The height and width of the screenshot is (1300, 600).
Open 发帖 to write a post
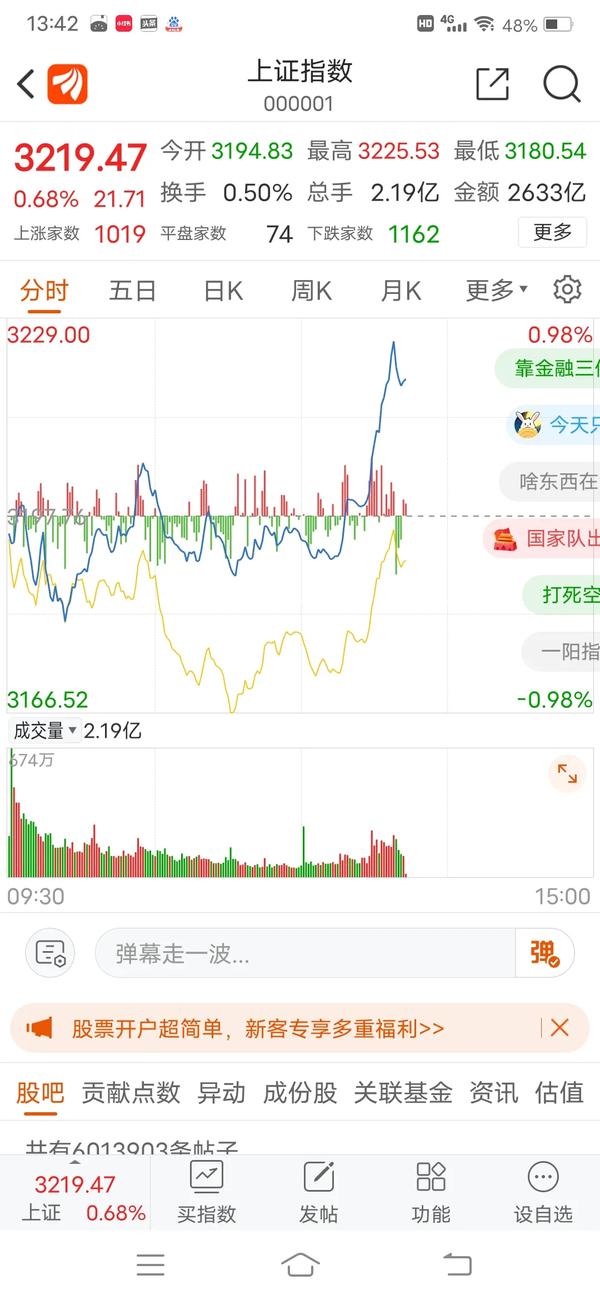coord(319,1193)
